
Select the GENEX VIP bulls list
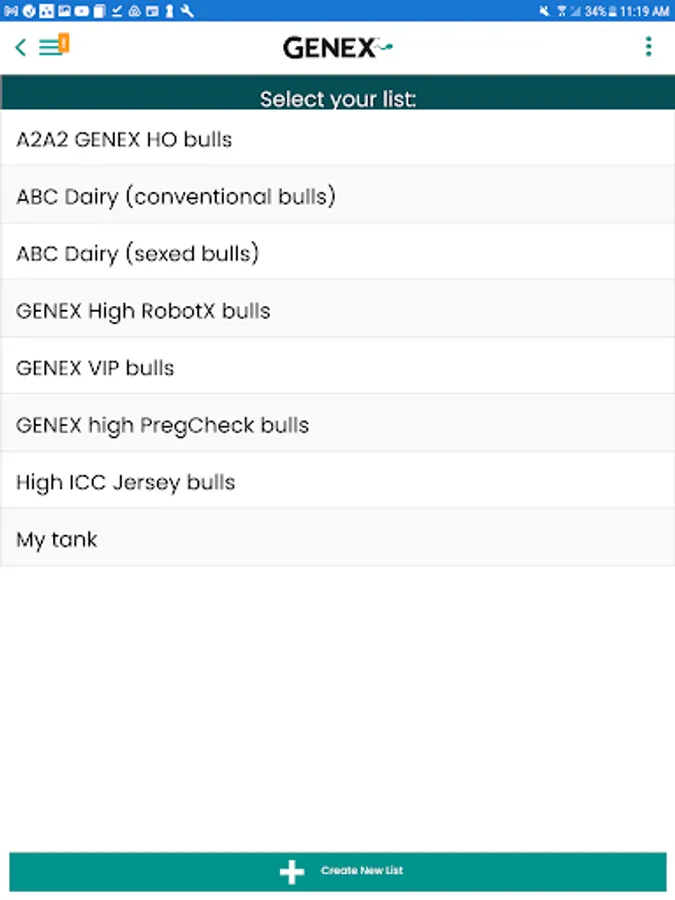tap(337, 367)
